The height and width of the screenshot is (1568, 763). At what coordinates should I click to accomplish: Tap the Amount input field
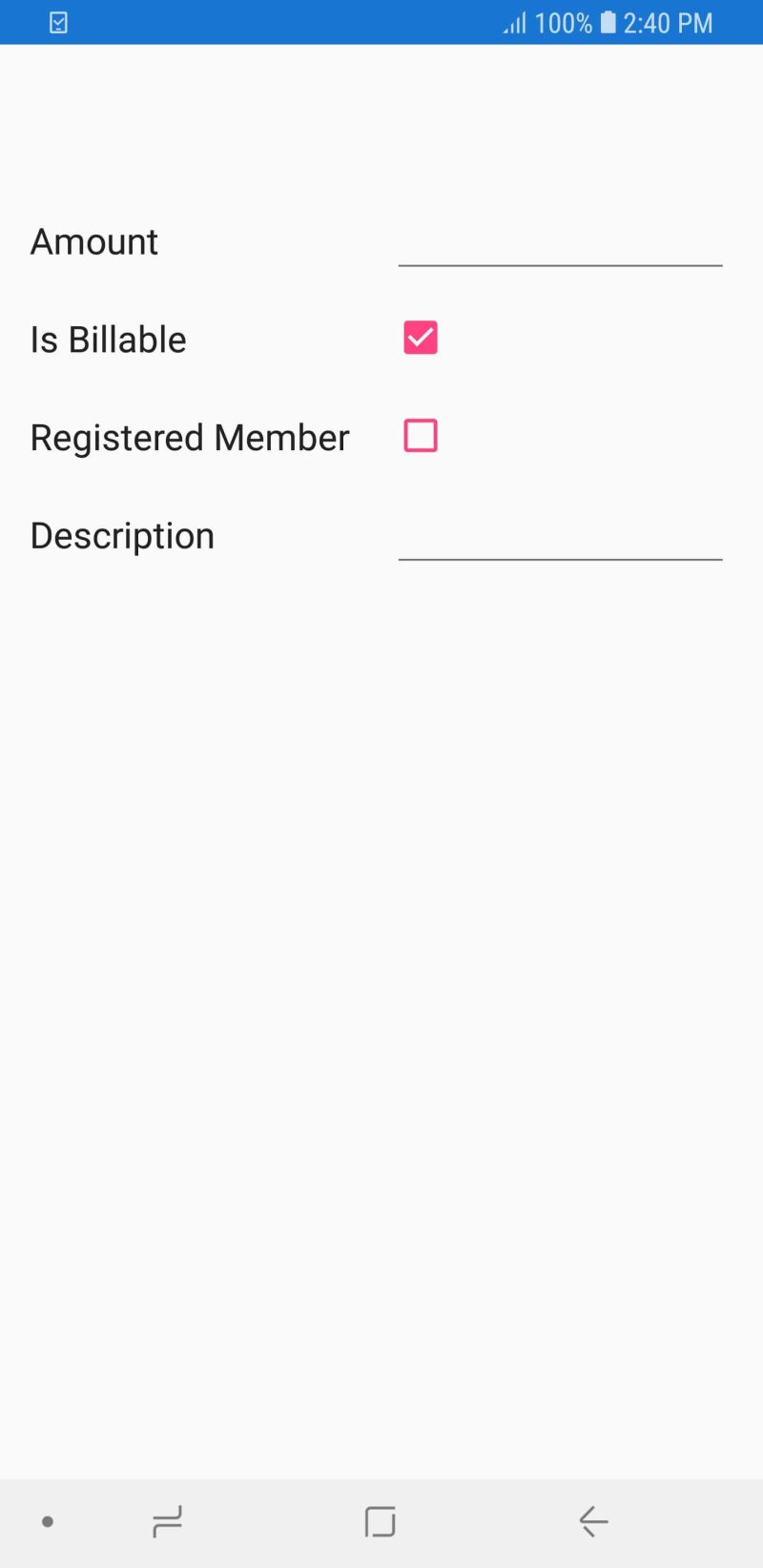pyautogui.click(x=561, y=253)
